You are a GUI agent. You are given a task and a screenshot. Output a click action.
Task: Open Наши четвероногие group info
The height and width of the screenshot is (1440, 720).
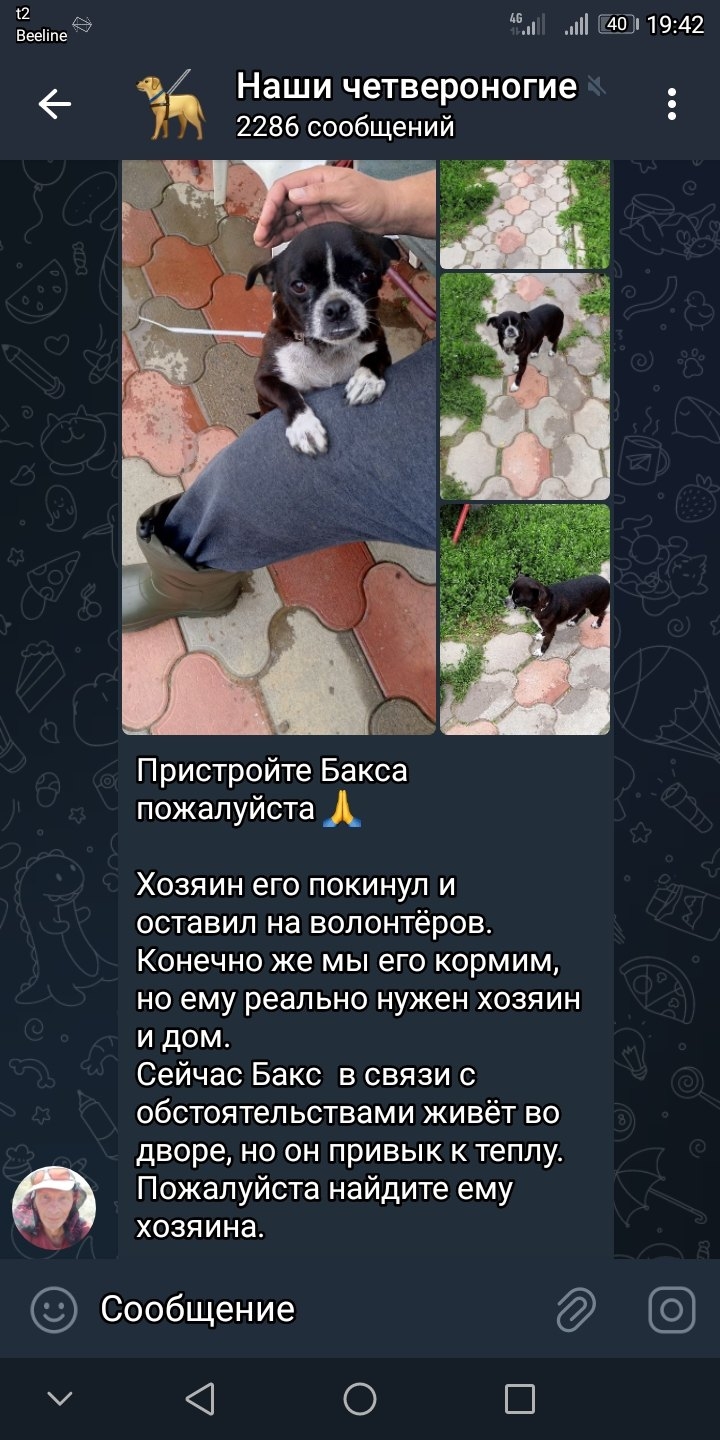pyautogui.click(x=405, y=104)
